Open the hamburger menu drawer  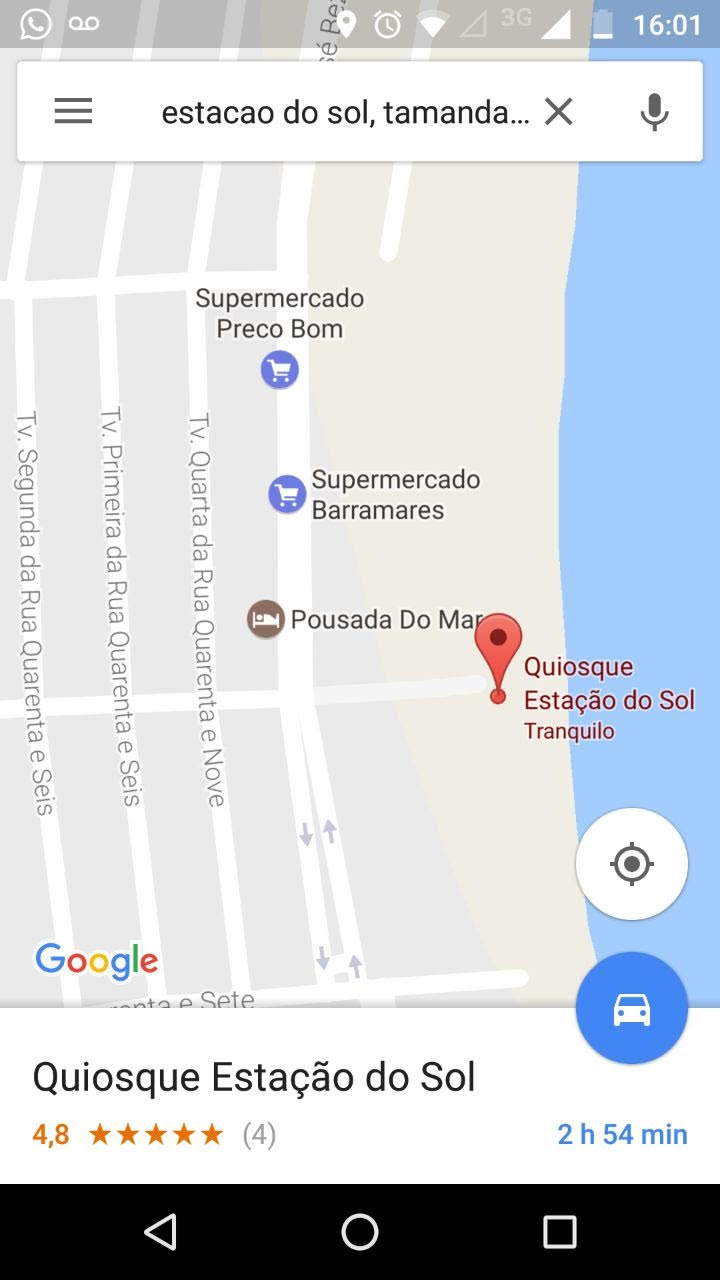pyautogui.click(x=73, y=111)
